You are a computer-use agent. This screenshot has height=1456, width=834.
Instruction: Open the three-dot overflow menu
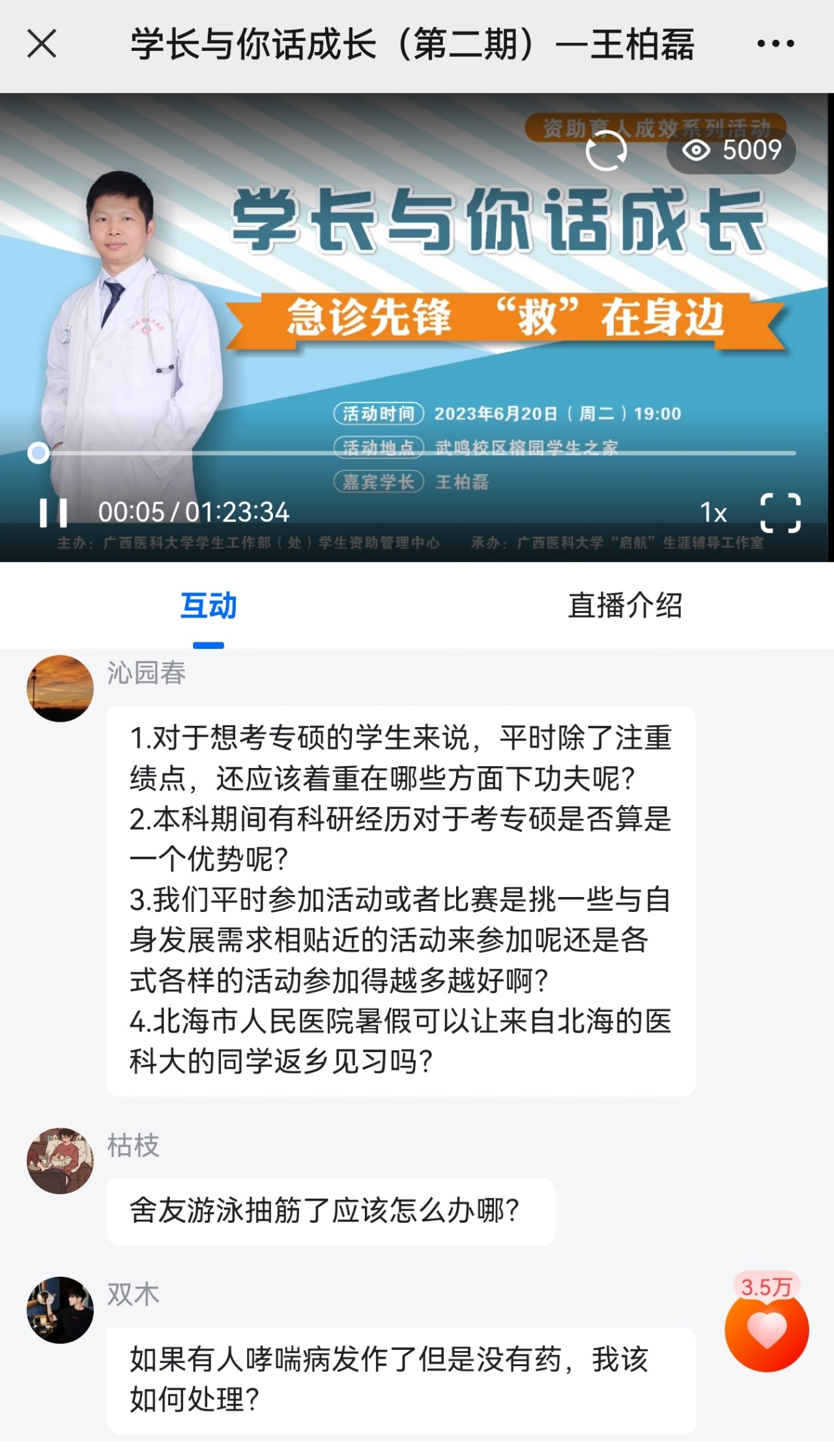pyautogui.click(x=775, y=44)
